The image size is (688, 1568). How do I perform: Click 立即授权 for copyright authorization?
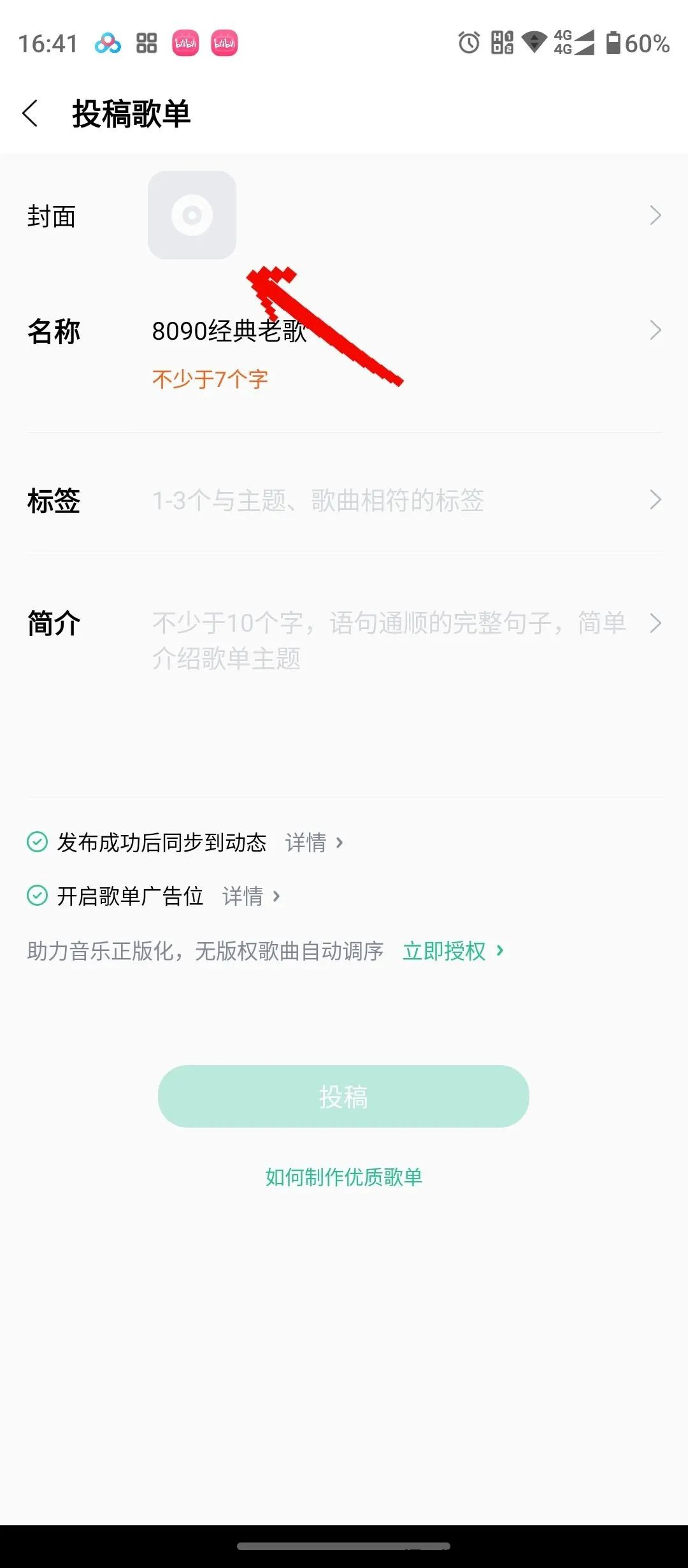(x=445, y=950)
